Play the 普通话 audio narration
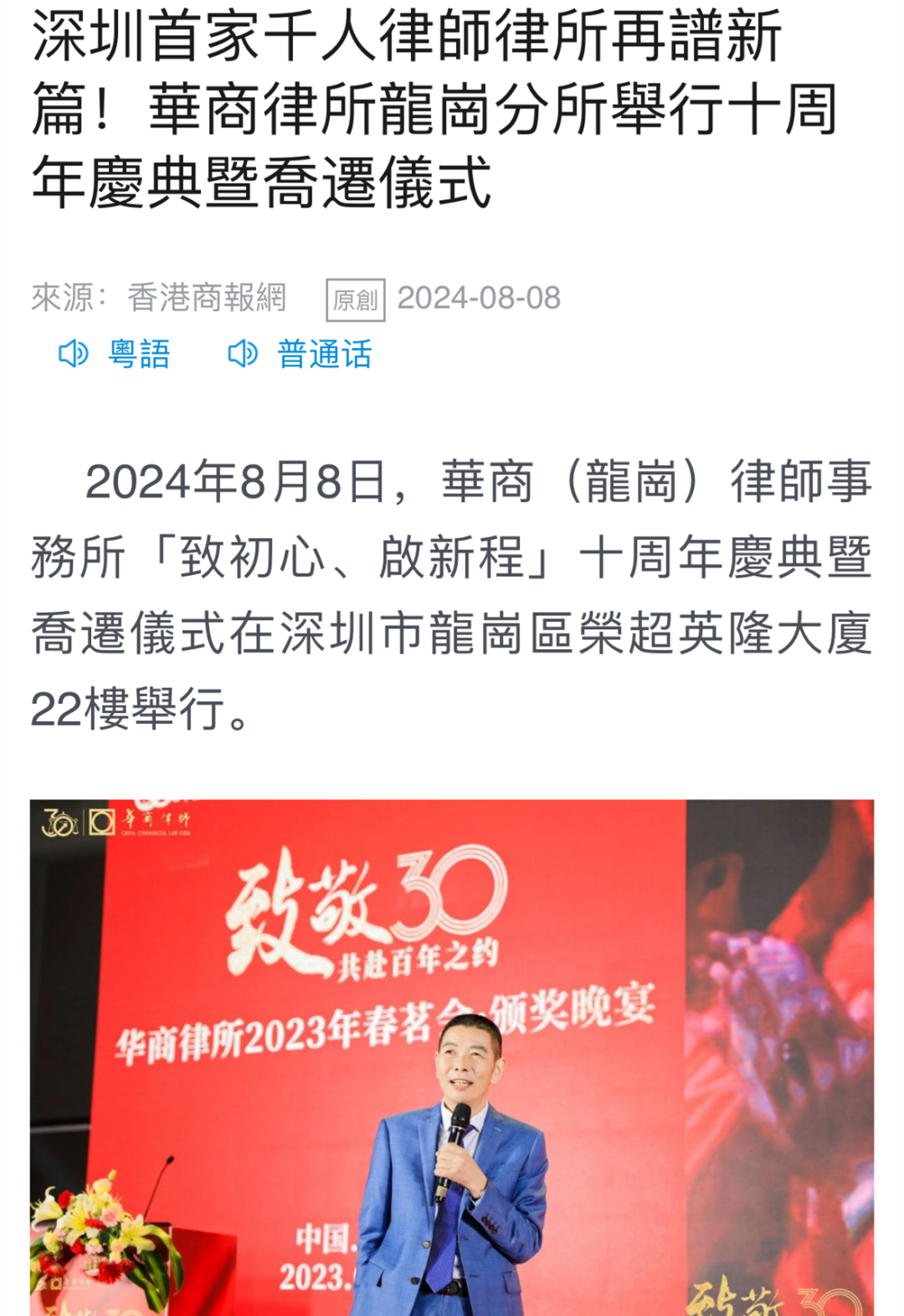 [300, 354]
